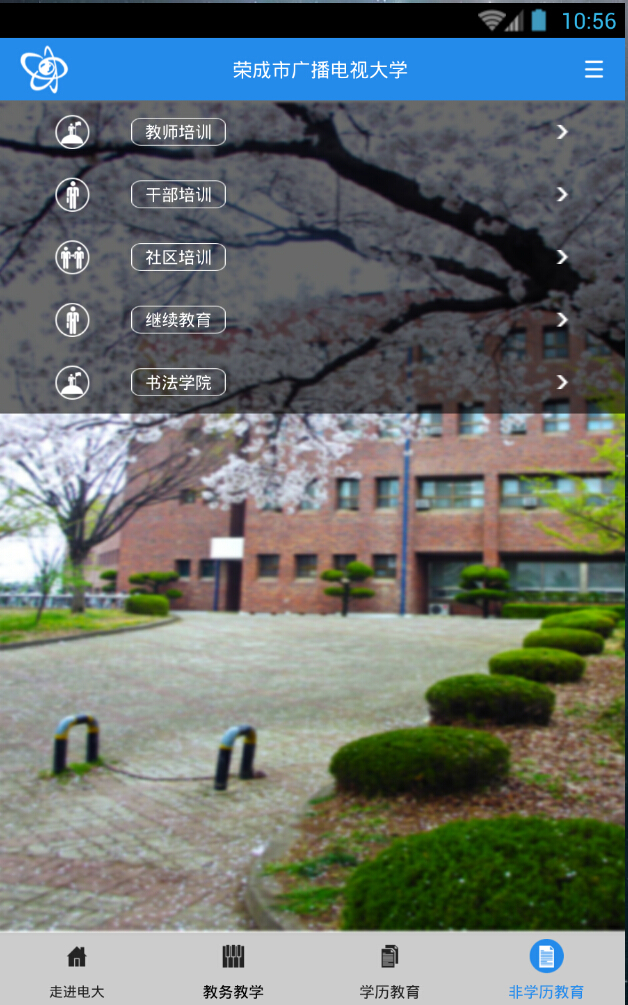Open 书法学院 item
628x1005 pixels.
click(178, 382)
